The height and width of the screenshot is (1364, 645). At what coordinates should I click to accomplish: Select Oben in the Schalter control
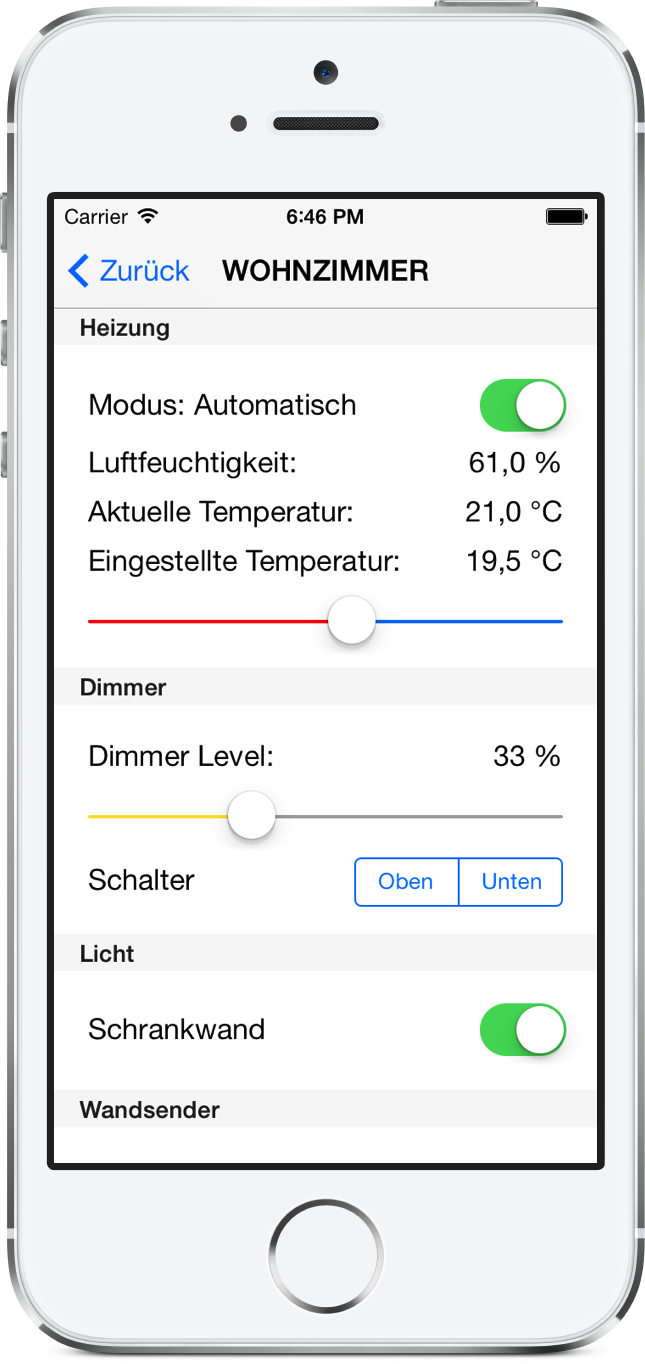coord(406,882)
